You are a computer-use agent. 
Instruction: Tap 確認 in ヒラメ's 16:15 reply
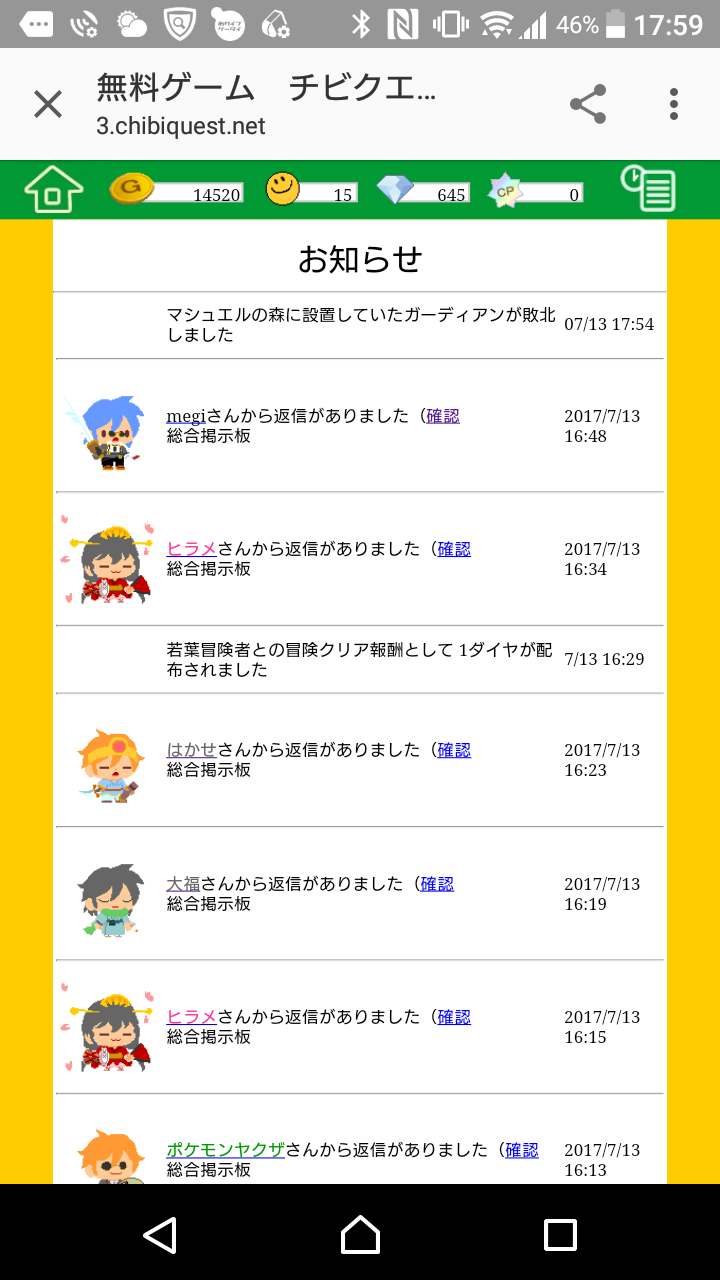click(x=454, y=1017)
